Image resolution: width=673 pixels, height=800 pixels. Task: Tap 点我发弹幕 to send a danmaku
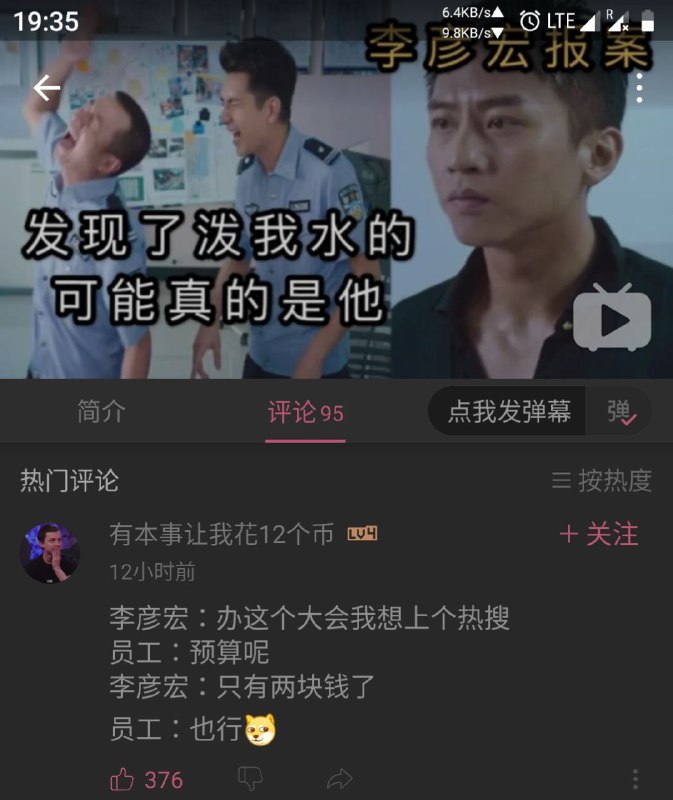click(x=509, y=411)
